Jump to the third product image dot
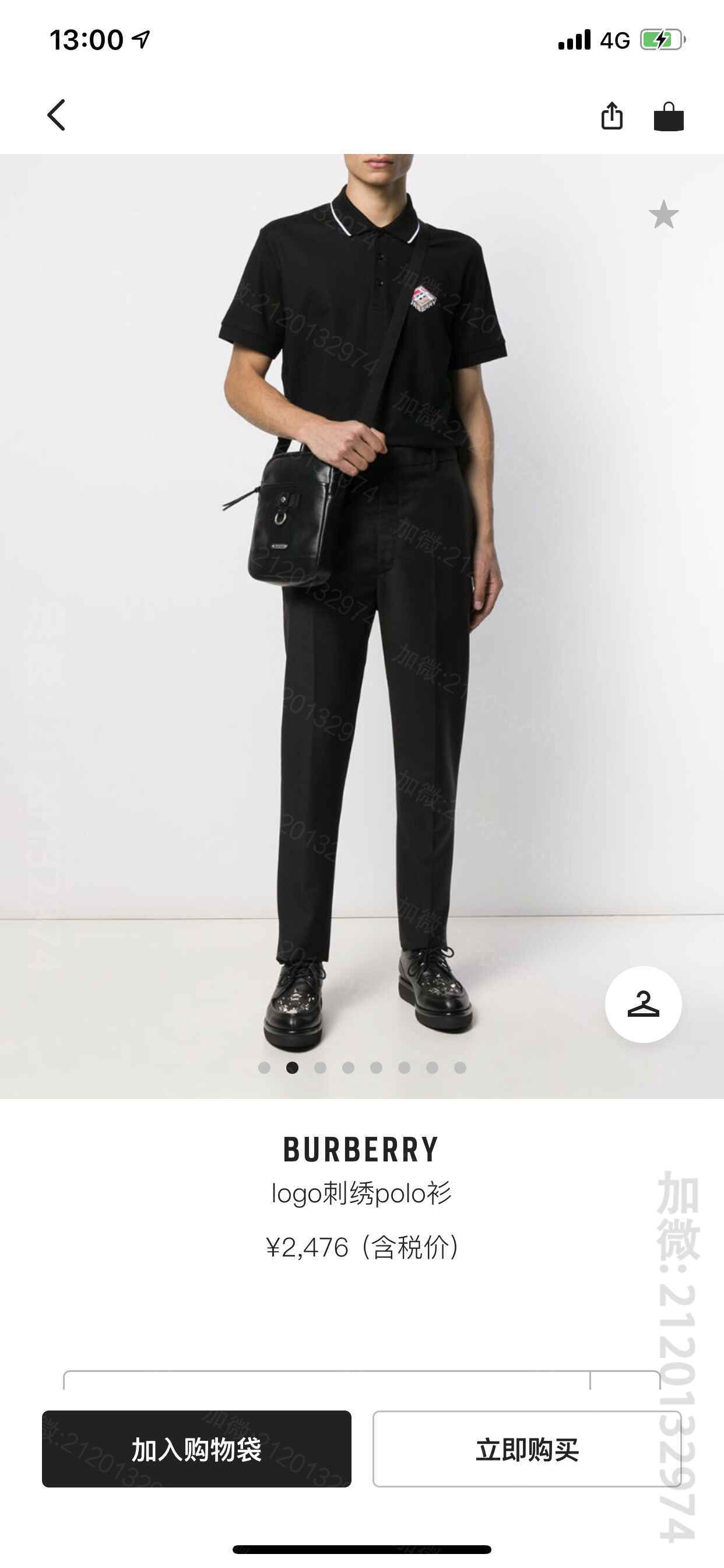 [x=320, y=1067]
